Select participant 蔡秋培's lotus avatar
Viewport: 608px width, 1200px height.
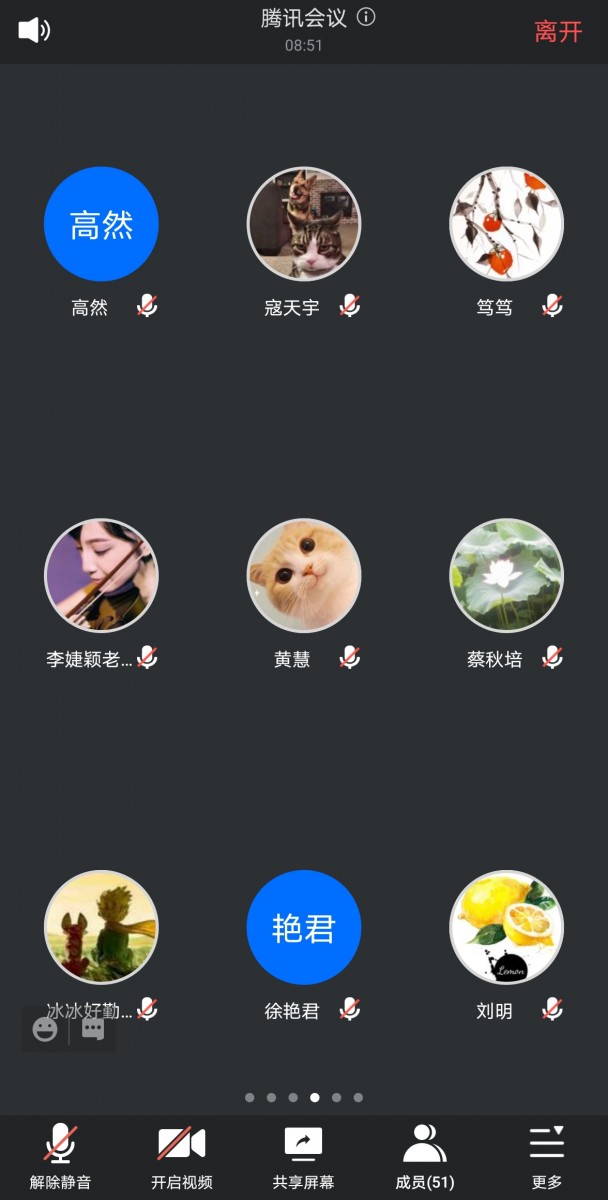tap(506, 575)
